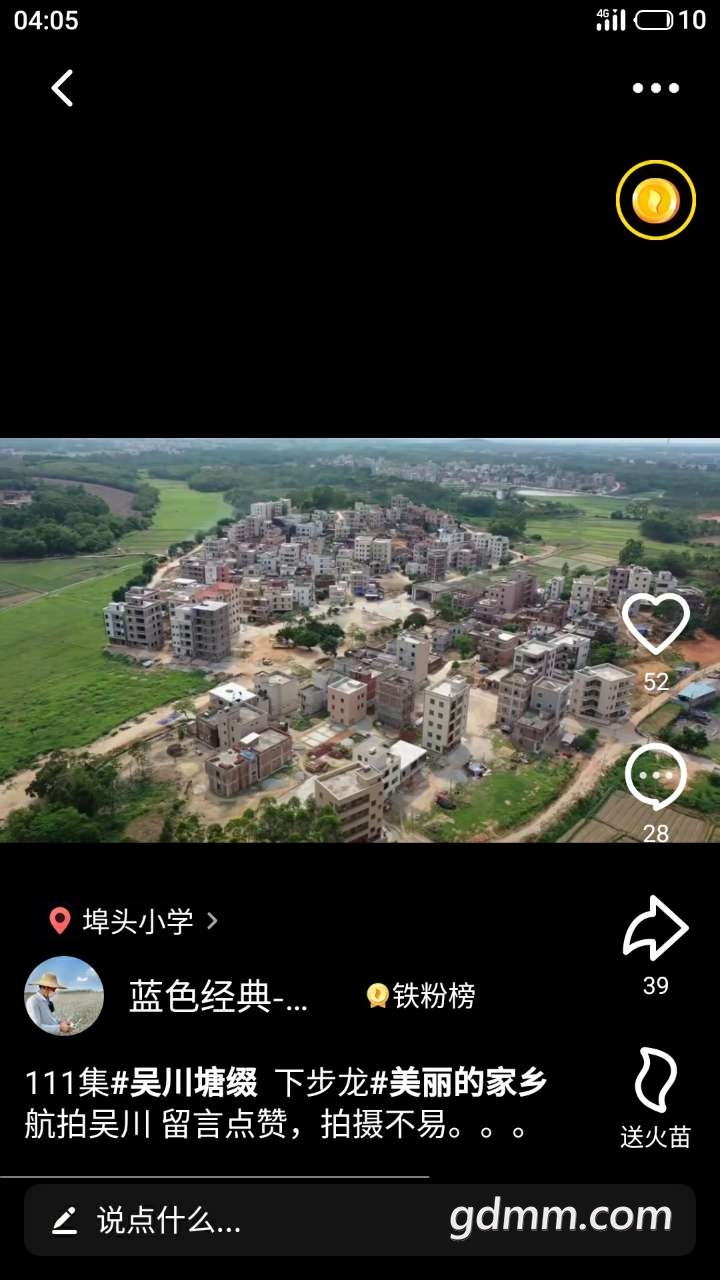Tap the gold coin reward icon
The image size is (720, 1280).
(655, 200)
